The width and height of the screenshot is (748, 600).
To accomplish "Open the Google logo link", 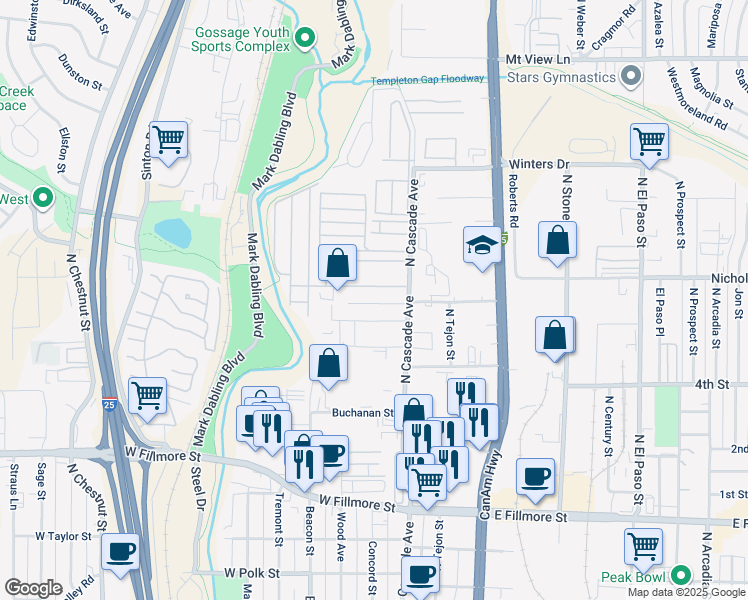I will (x=33, y=588).
